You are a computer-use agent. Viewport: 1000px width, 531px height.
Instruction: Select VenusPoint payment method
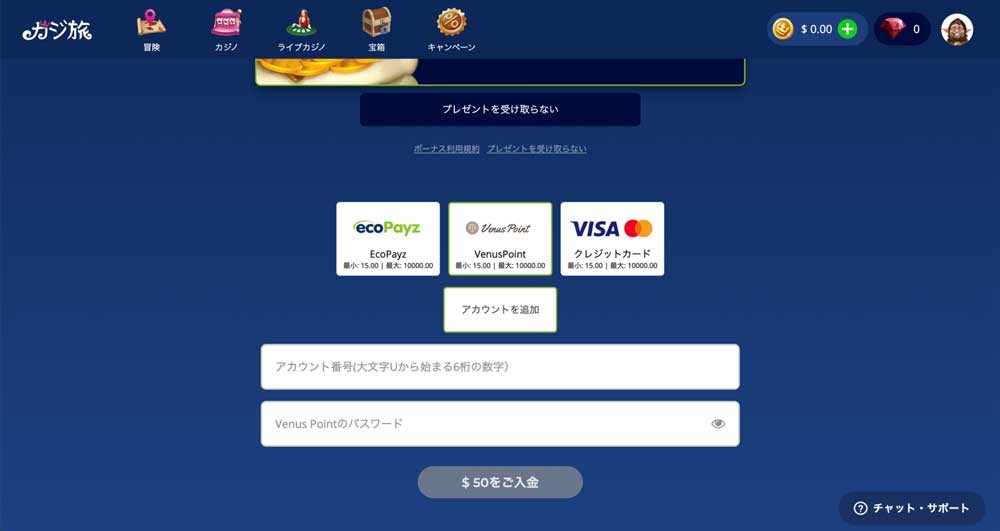[500, 239]
